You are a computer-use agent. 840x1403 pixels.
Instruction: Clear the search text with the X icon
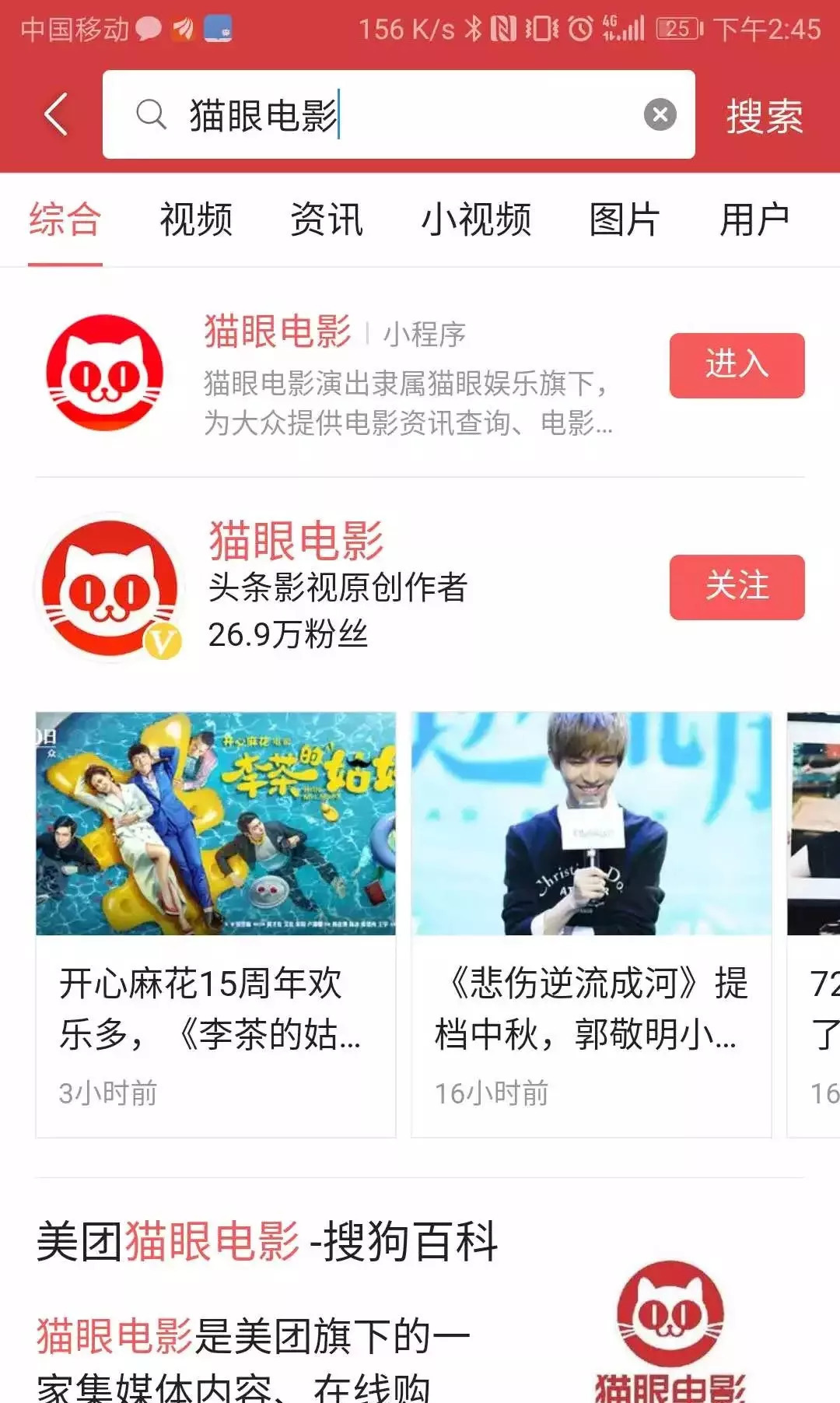pos(660,114)
